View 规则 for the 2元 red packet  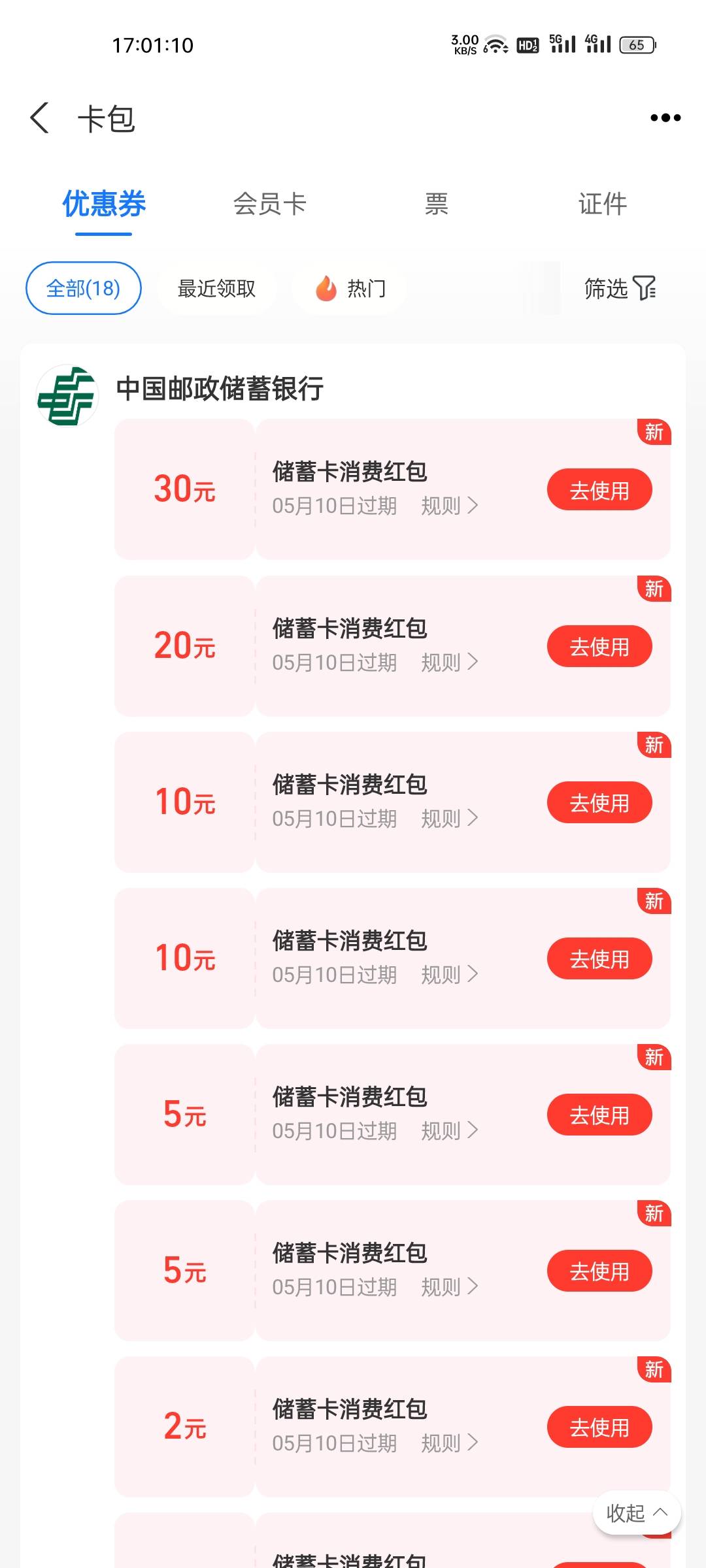point(450,1443)
